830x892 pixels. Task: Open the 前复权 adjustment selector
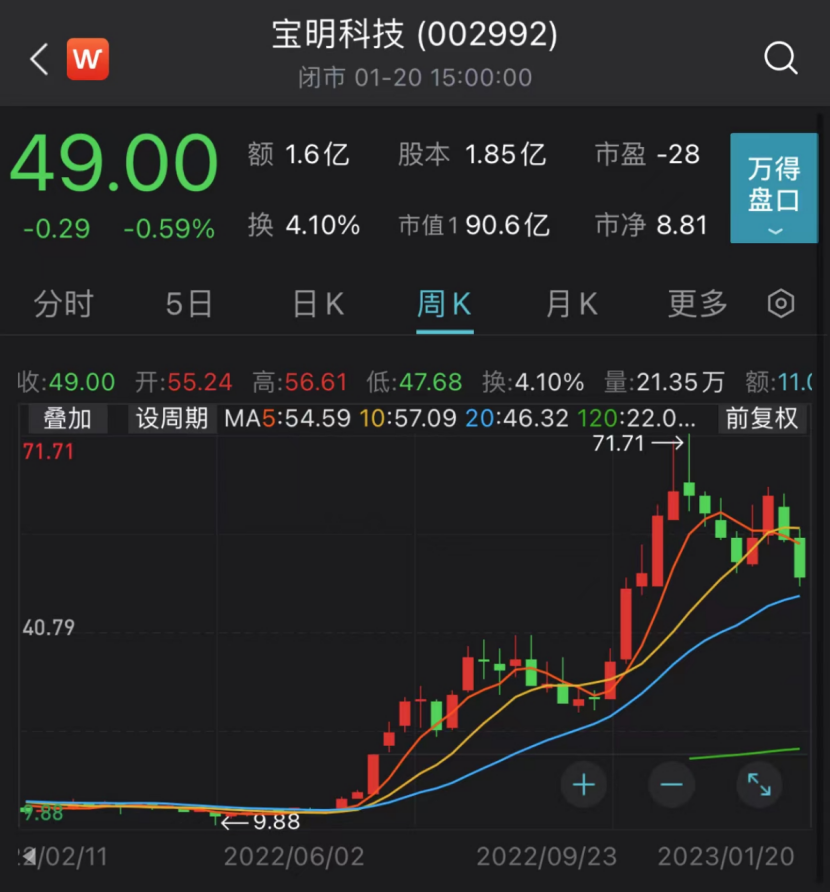click(x=762, y=419)
